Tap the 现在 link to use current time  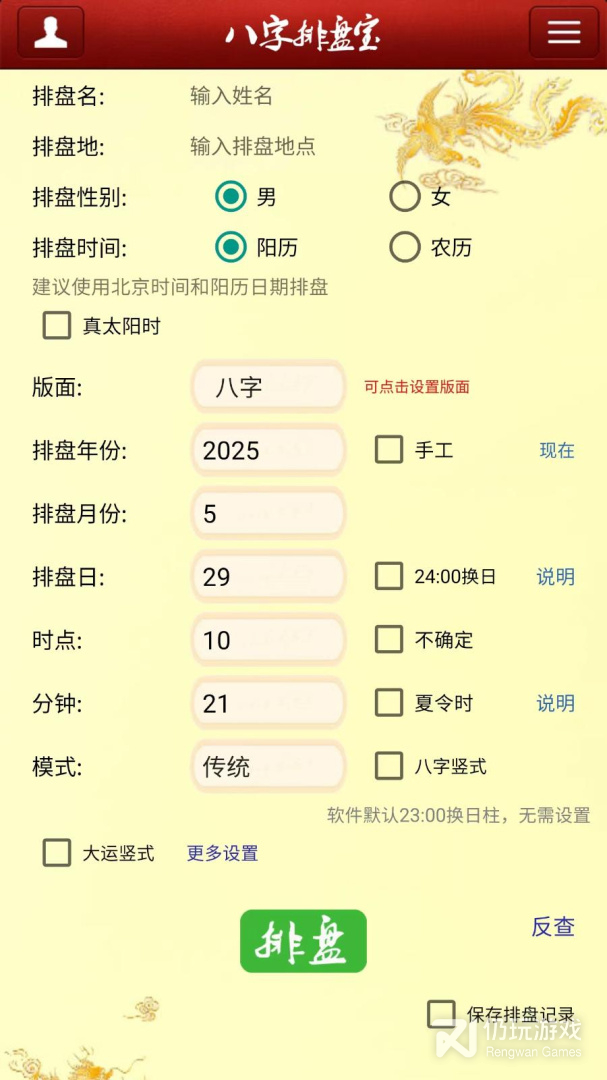[557, 451]
